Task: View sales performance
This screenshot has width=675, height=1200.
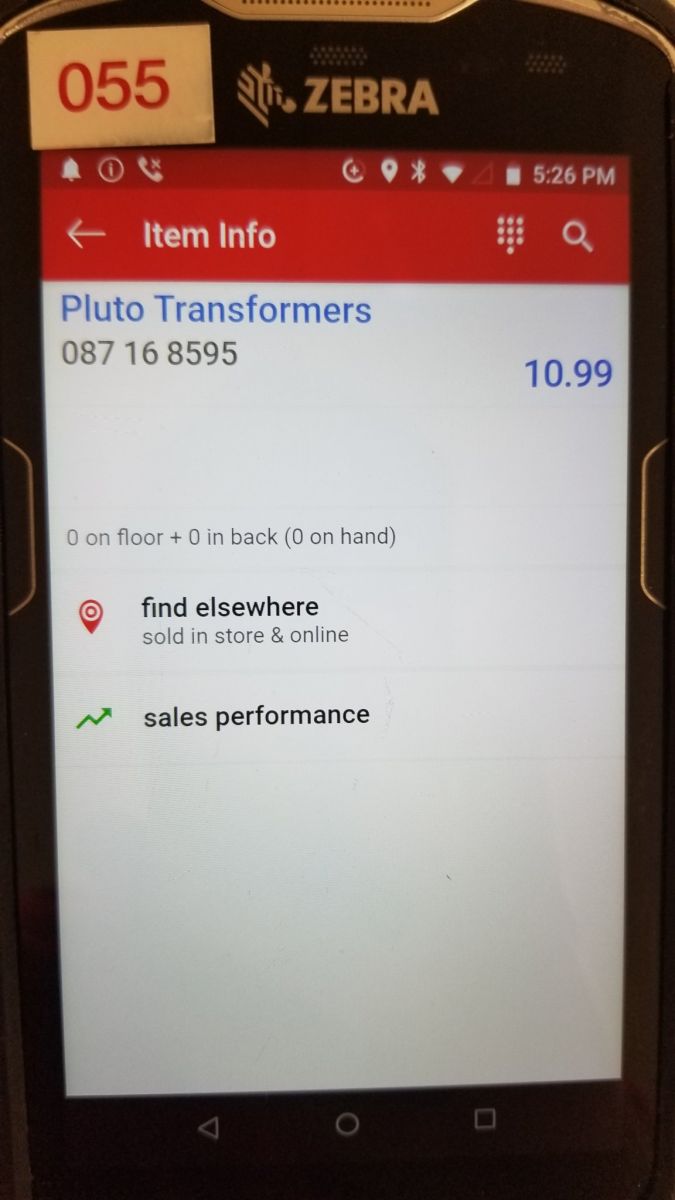Action: tap(256, 716)
